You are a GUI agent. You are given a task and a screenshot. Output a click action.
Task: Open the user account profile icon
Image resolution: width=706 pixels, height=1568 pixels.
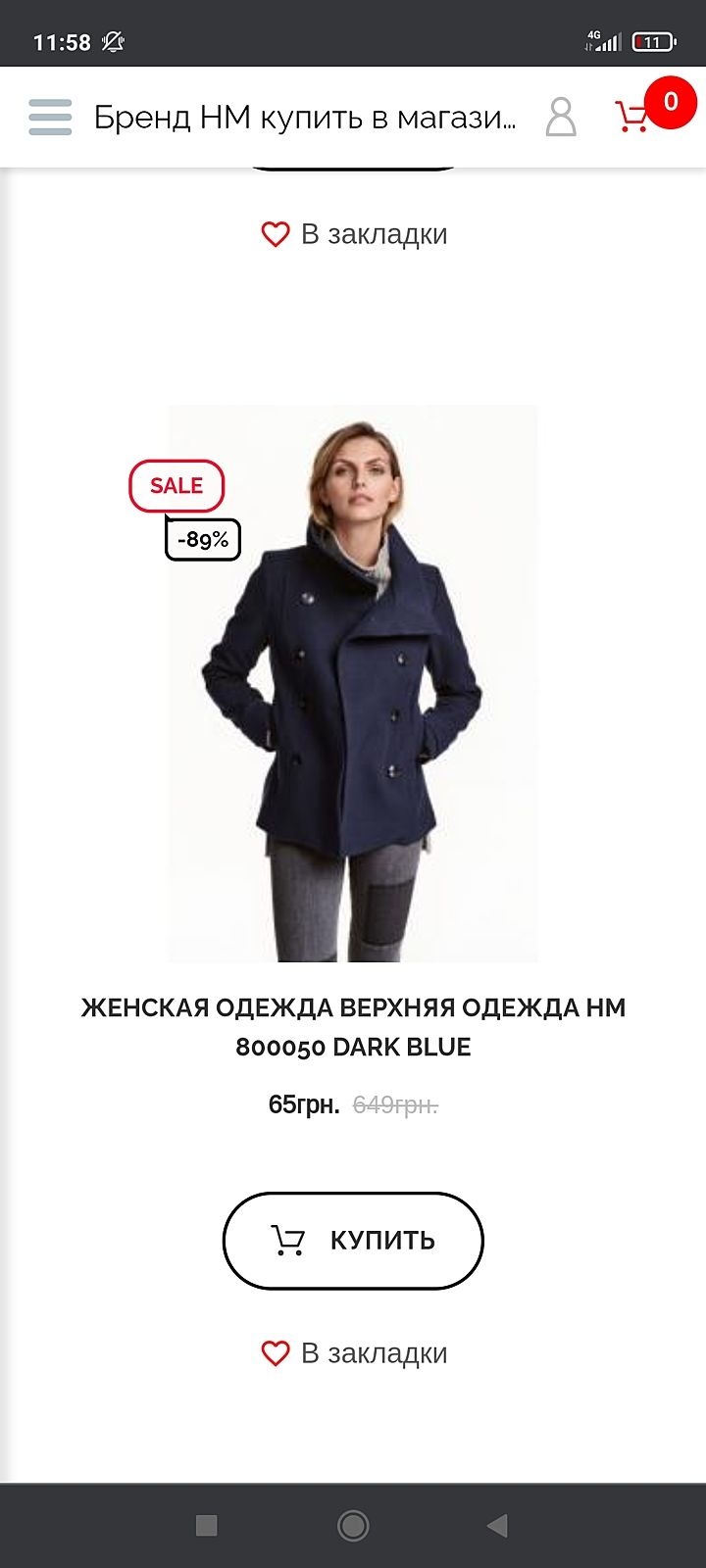point(561,117)
